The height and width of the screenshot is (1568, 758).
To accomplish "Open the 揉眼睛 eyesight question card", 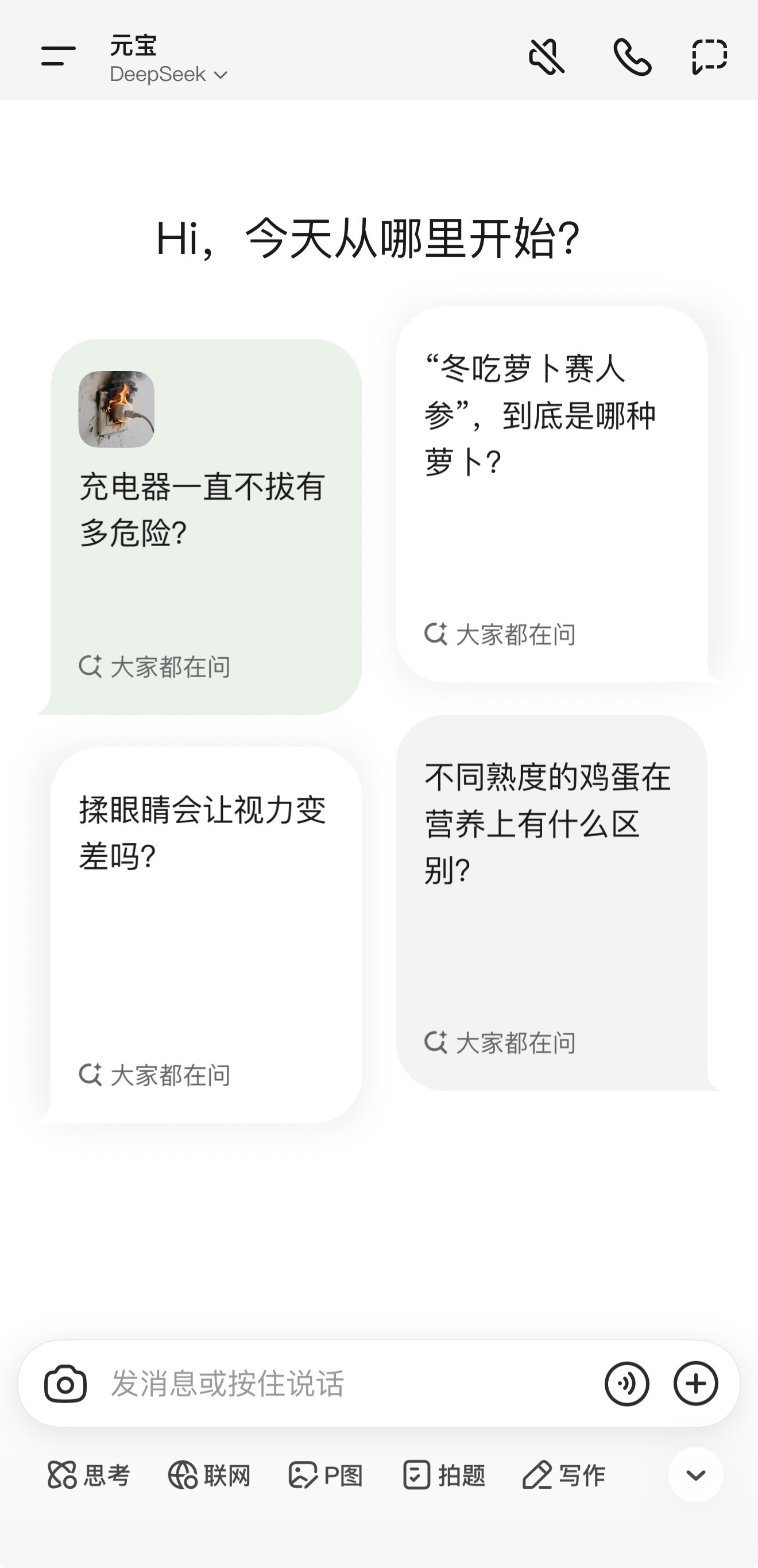I will [x=206, y=935].
